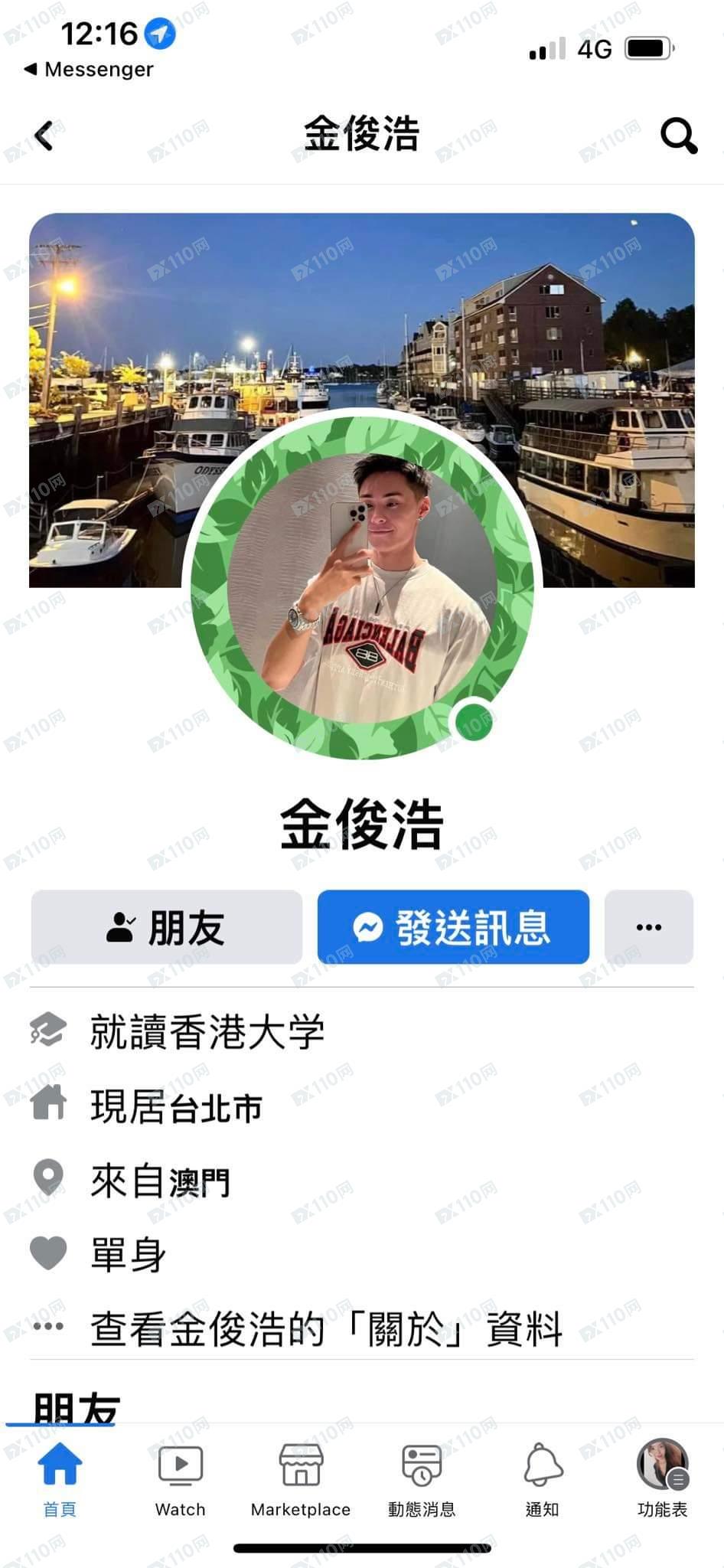724x1568 pixels.
Task: Switch to the Watch tab
Action: tap(180, 1479)
